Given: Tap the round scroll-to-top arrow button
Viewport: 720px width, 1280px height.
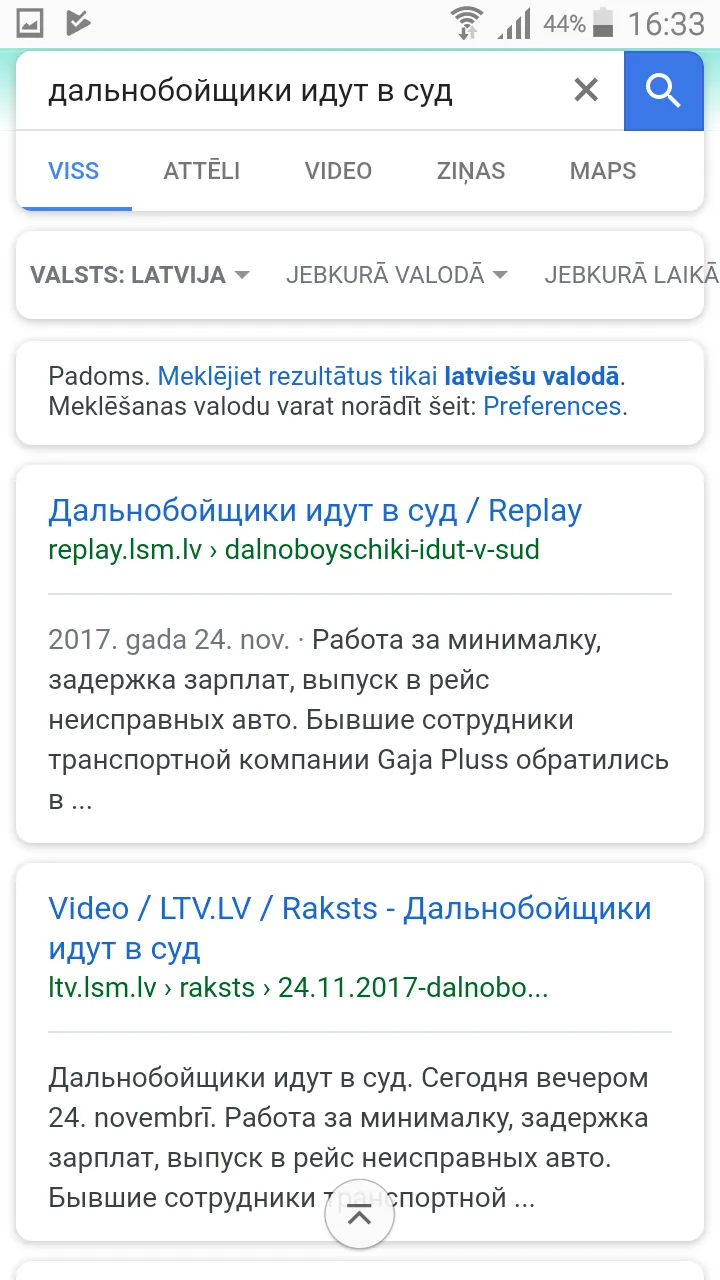Looking at the screenshot, I should pos(360,1214).
